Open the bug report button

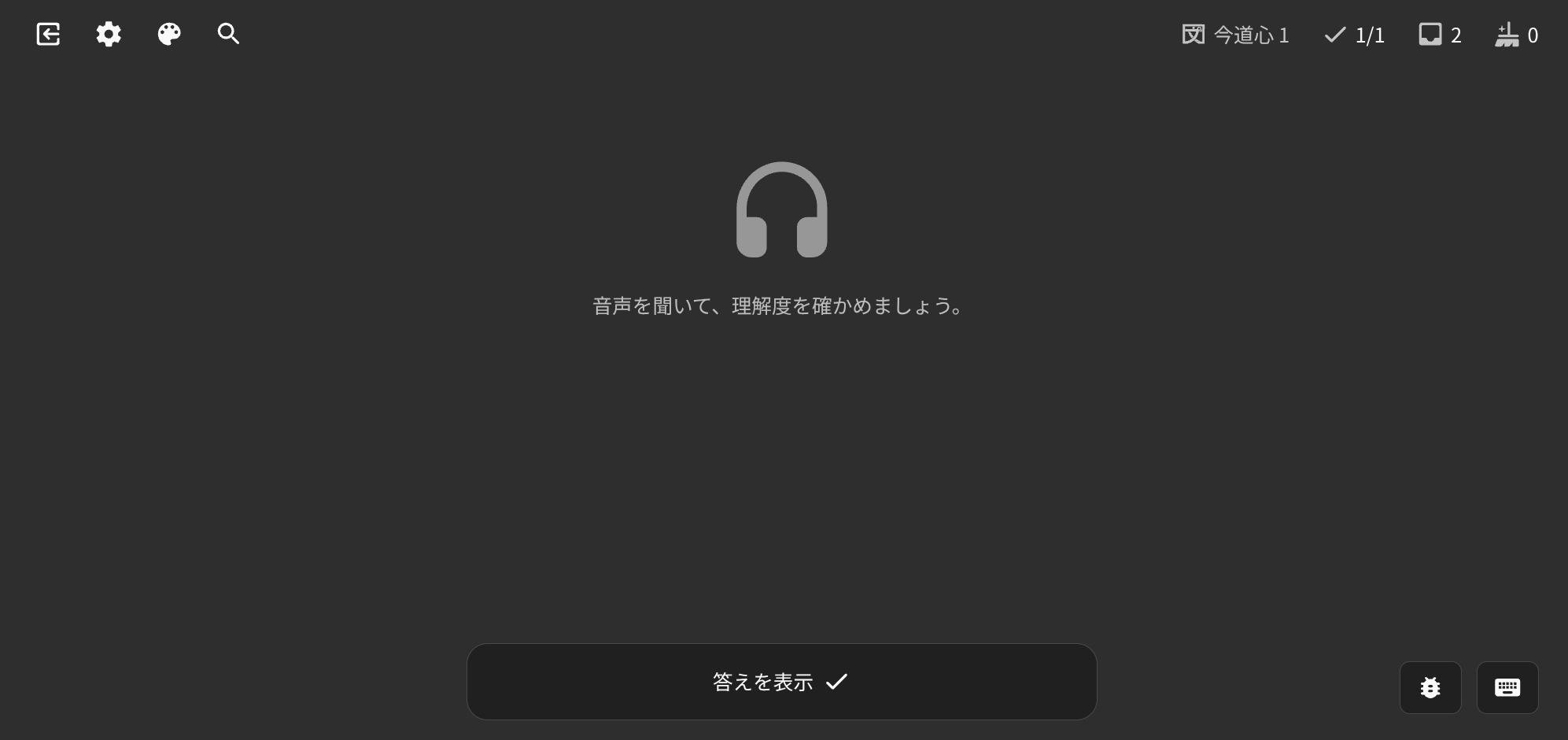(x=1430, y=688)
